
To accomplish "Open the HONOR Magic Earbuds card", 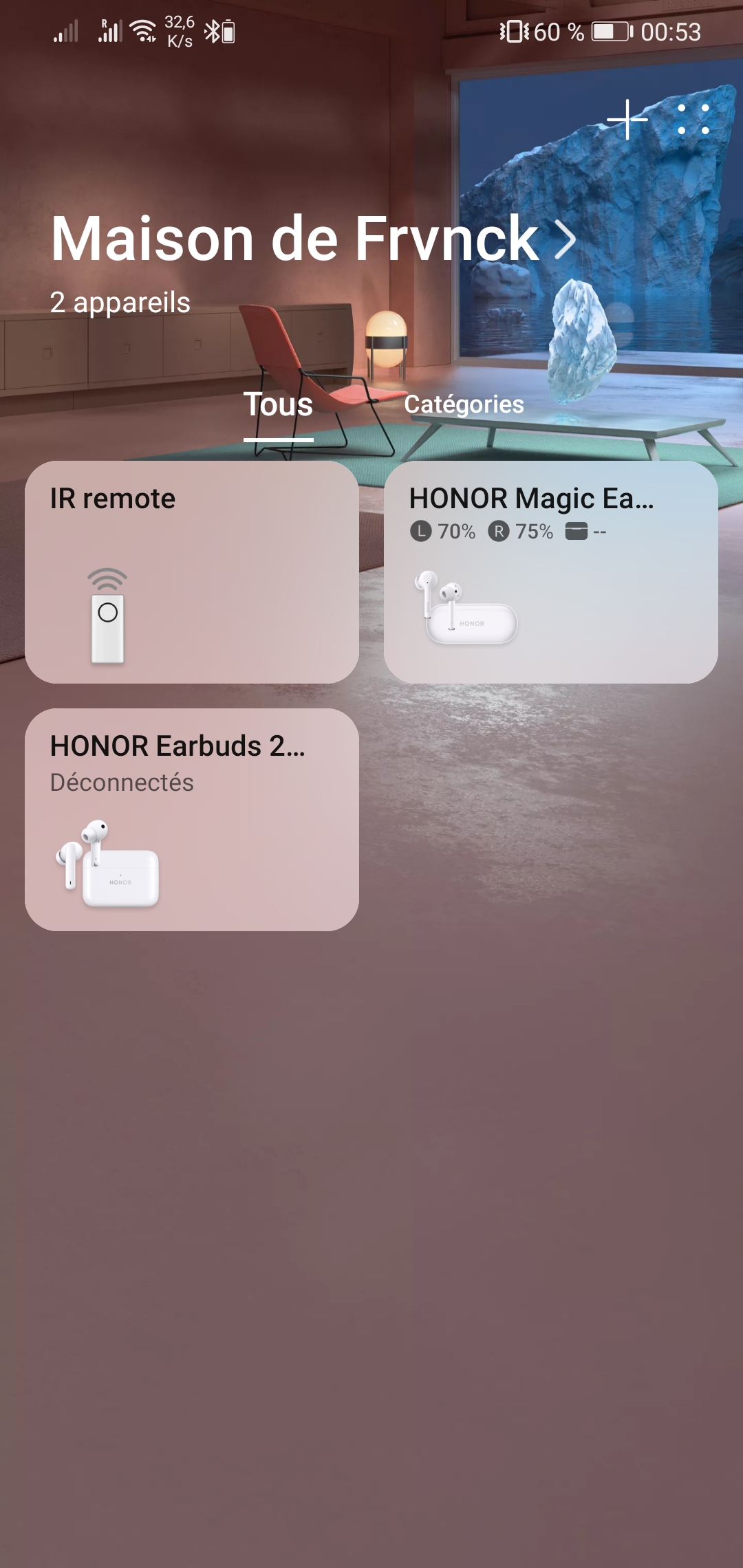I will [550, 572].
